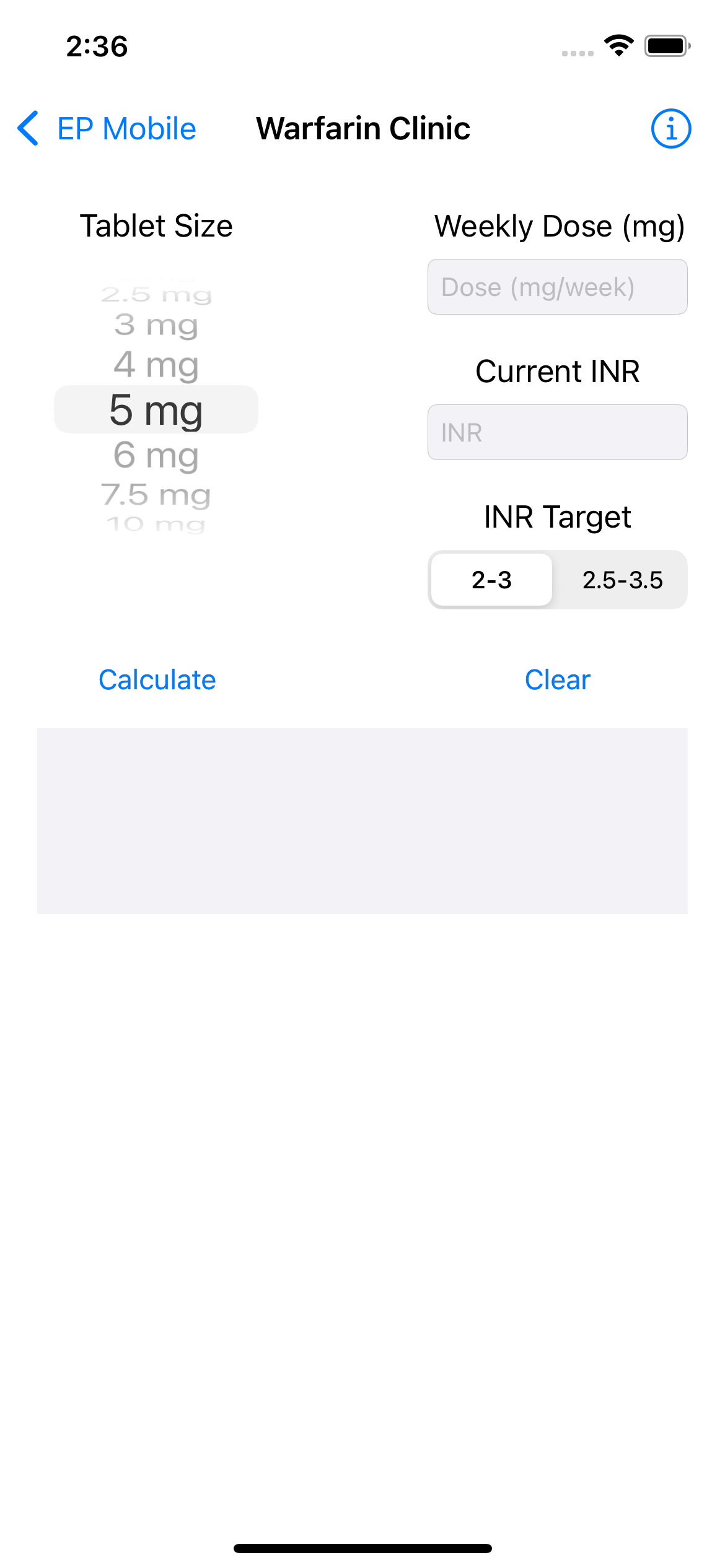Switch INR target to 2.5-3.5

point(622,580)
